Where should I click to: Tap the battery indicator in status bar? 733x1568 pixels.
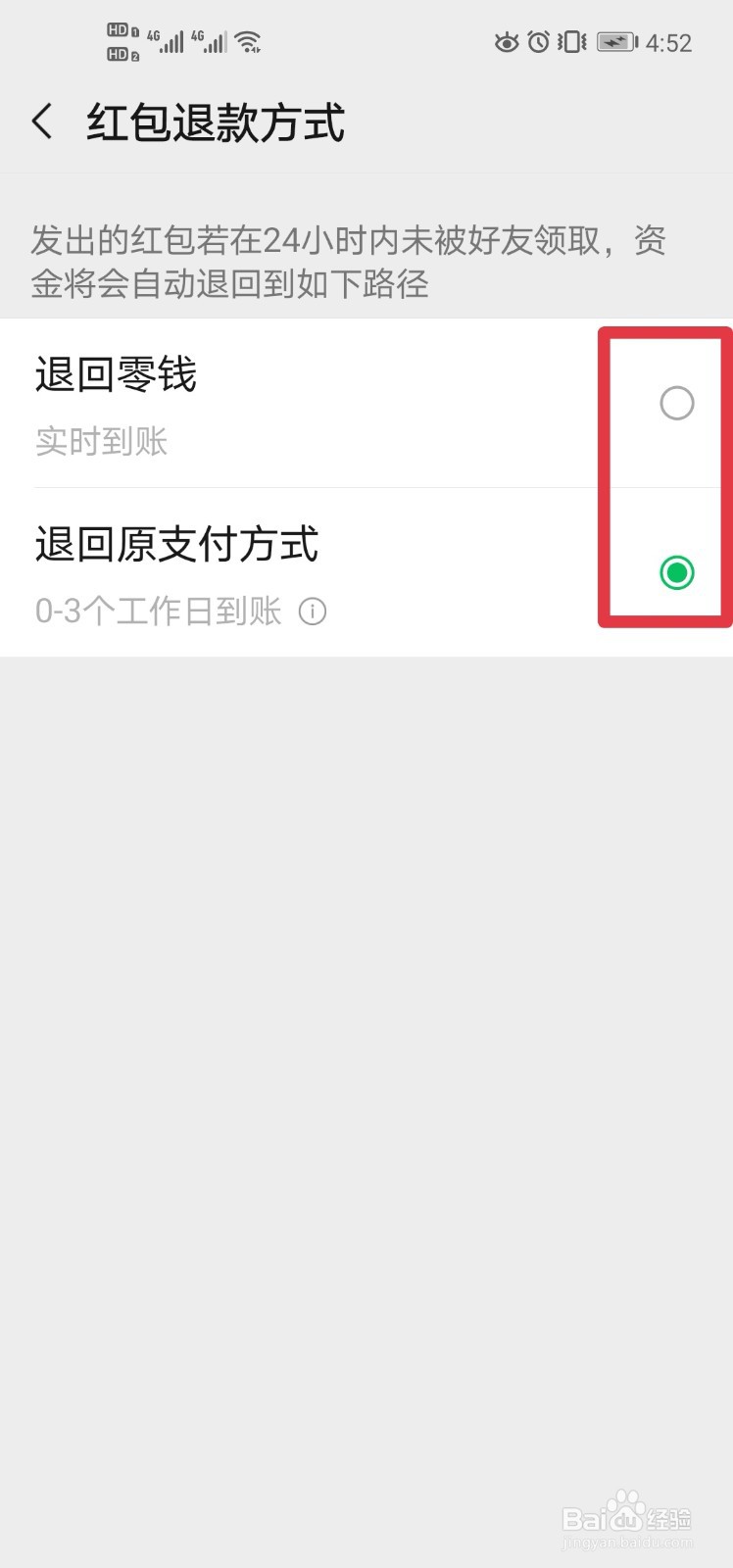[x=614, y=42]
